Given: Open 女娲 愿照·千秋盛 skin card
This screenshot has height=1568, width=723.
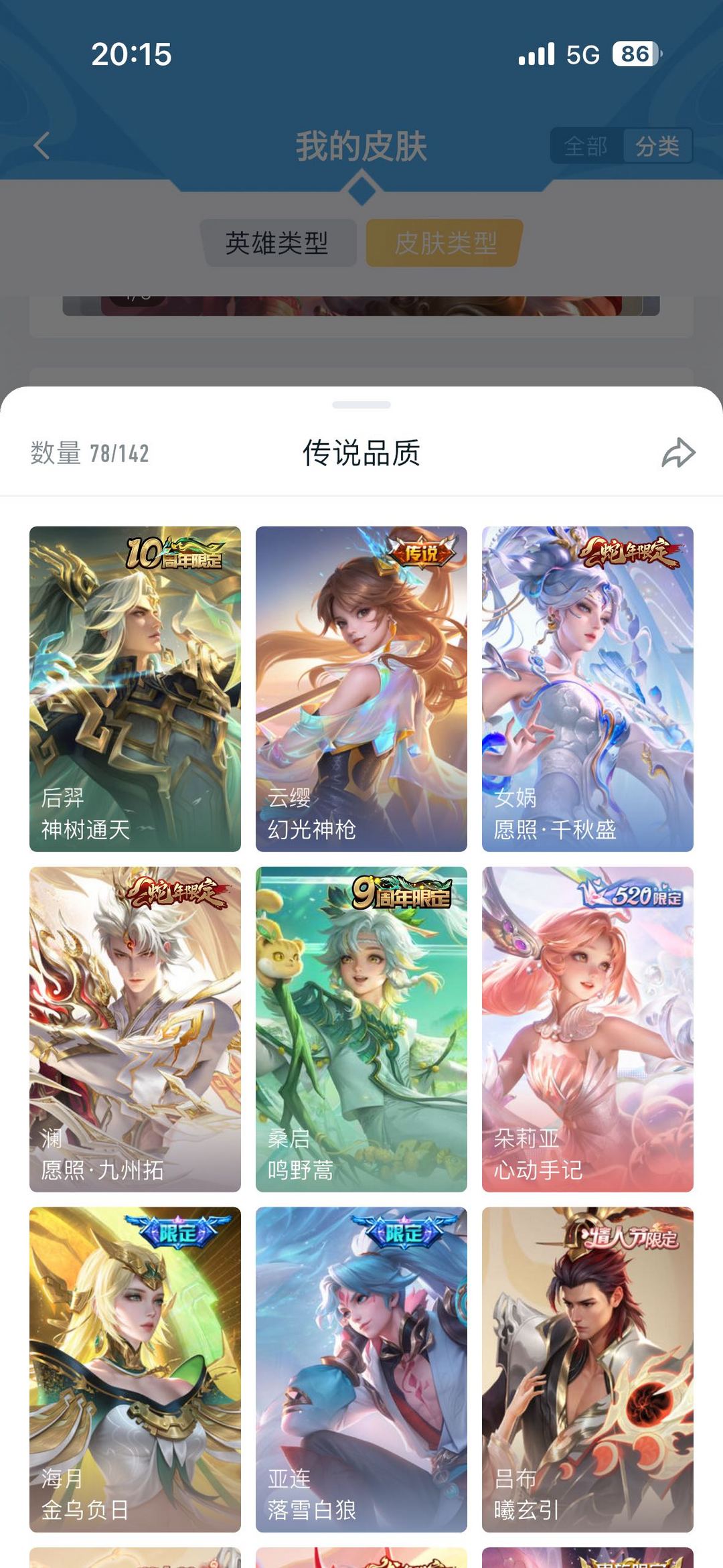Looking at the screenshot, I should coord(587,689).
